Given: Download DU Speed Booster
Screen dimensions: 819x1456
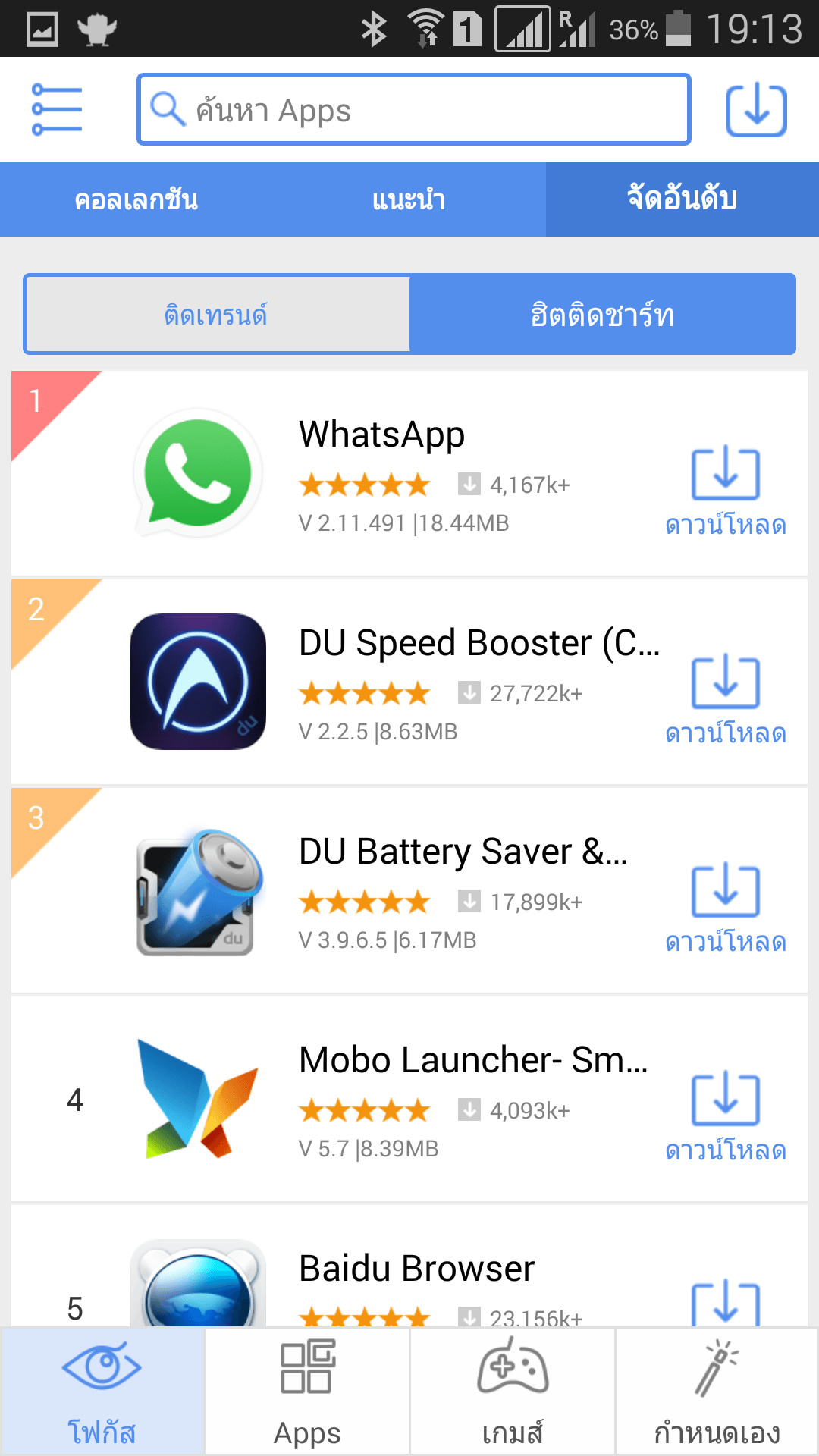Looking at the screenshot, I should pyautogui.click(x=725, y=699).
